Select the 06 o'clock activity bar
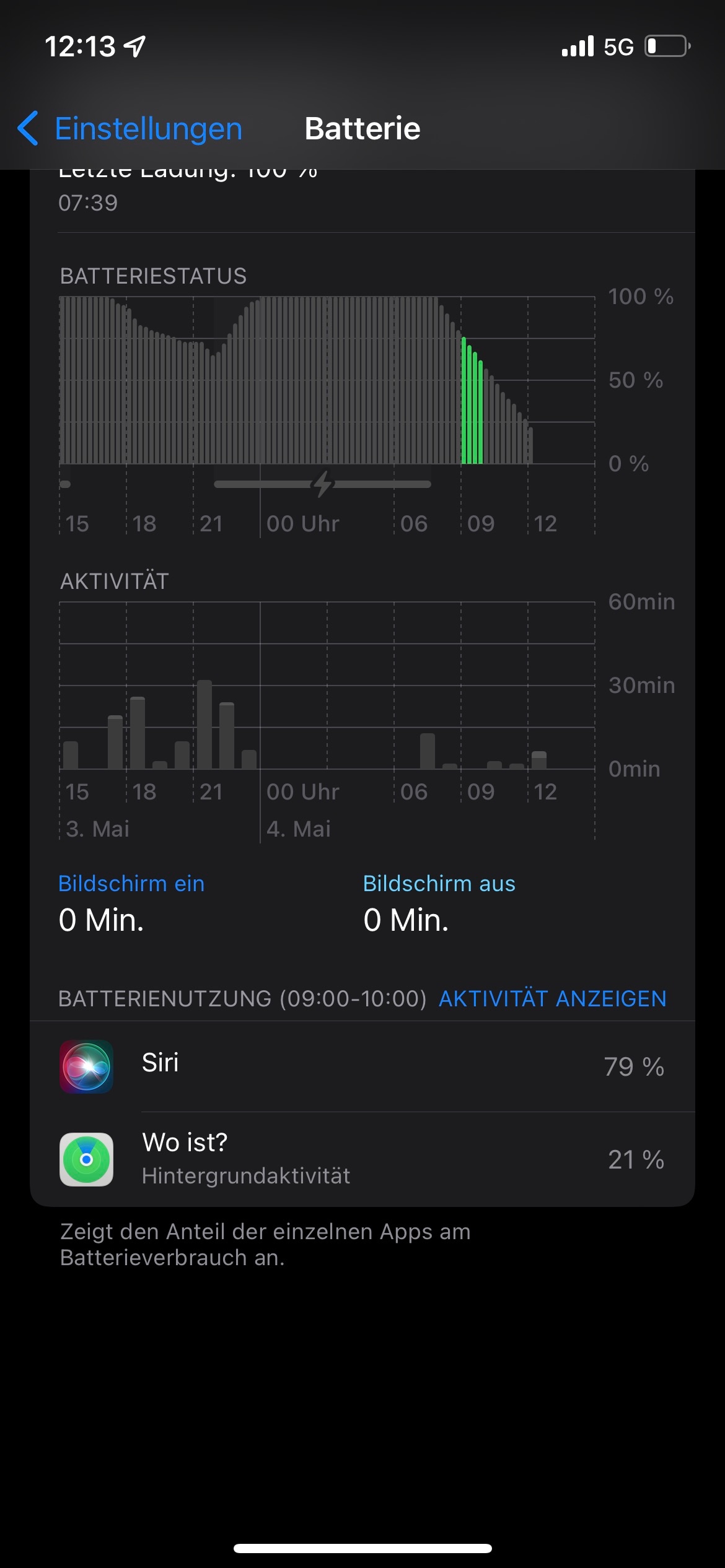This screenshot has height=1568, width=725. (428, 751)
